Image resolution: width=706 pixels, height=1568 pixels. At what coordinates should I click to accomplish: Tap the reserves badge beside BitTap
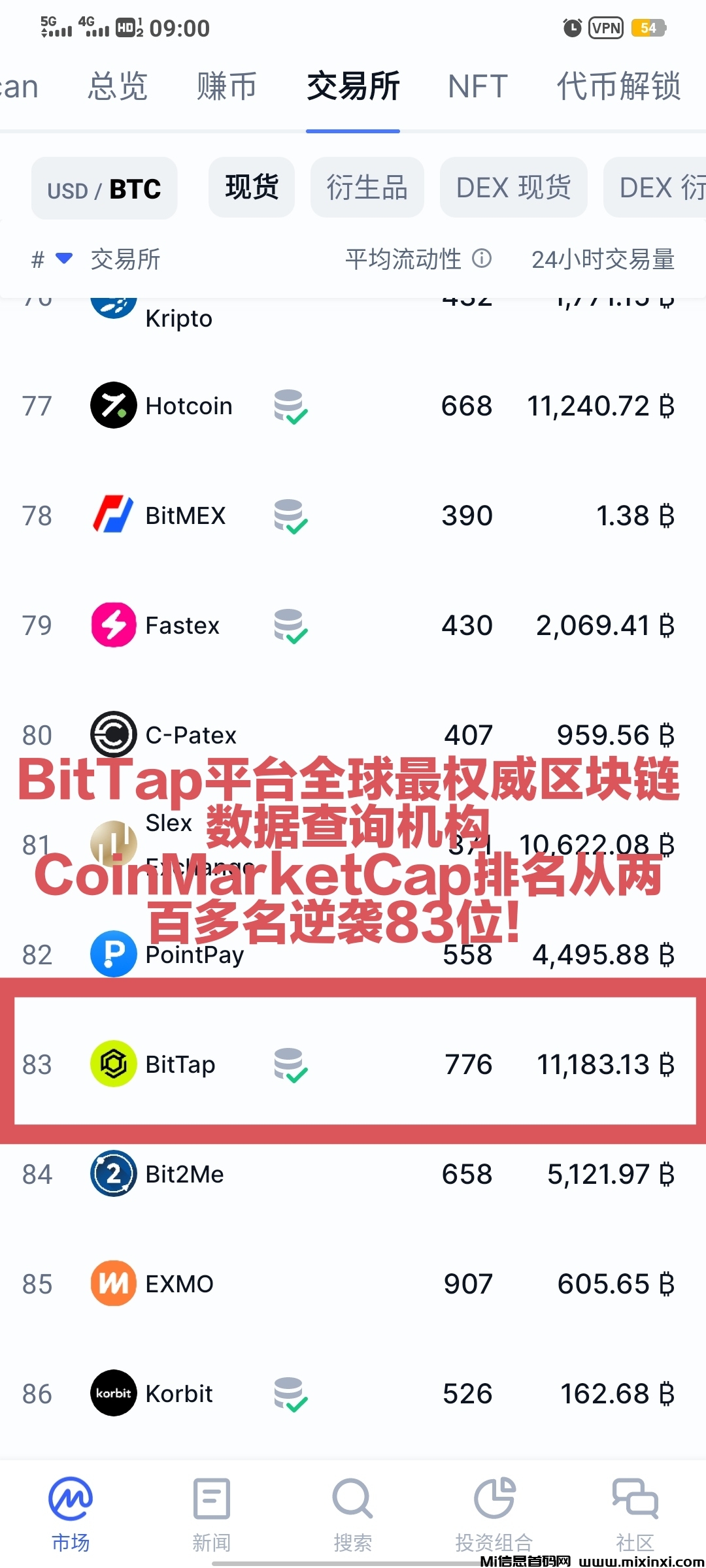click(x=290, y=1065)
